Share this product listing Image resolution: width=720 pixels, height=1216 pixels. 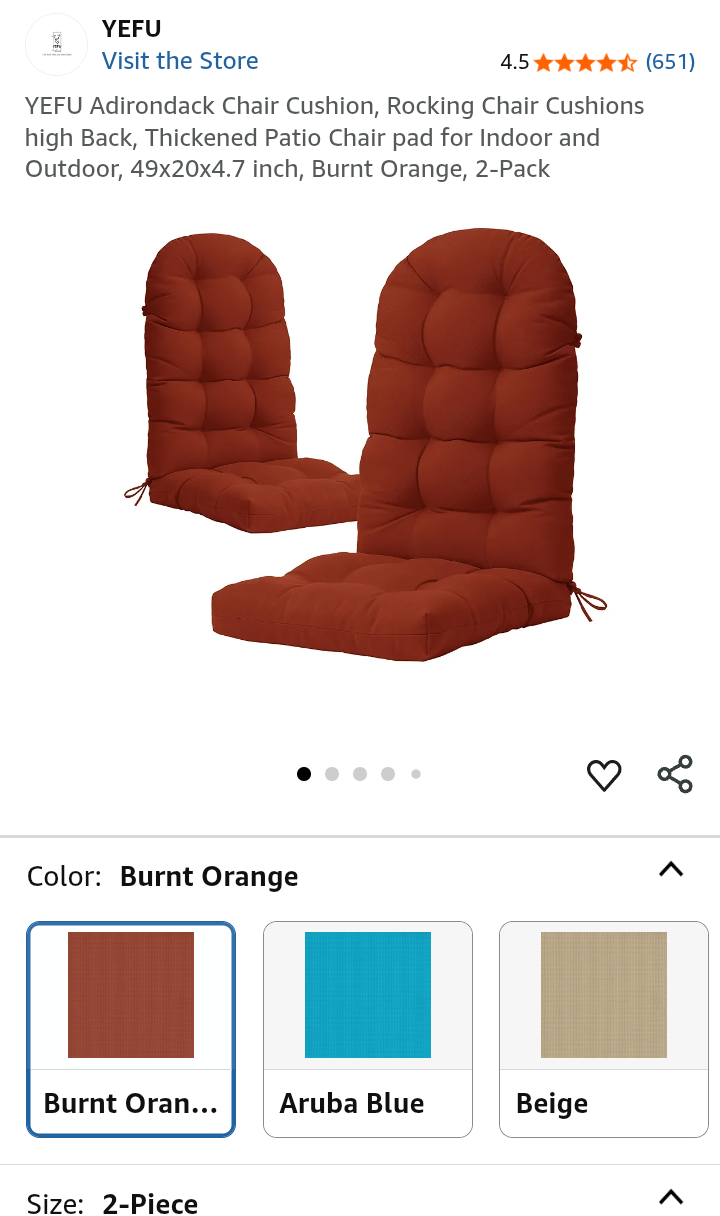click(x=675, y=775)
